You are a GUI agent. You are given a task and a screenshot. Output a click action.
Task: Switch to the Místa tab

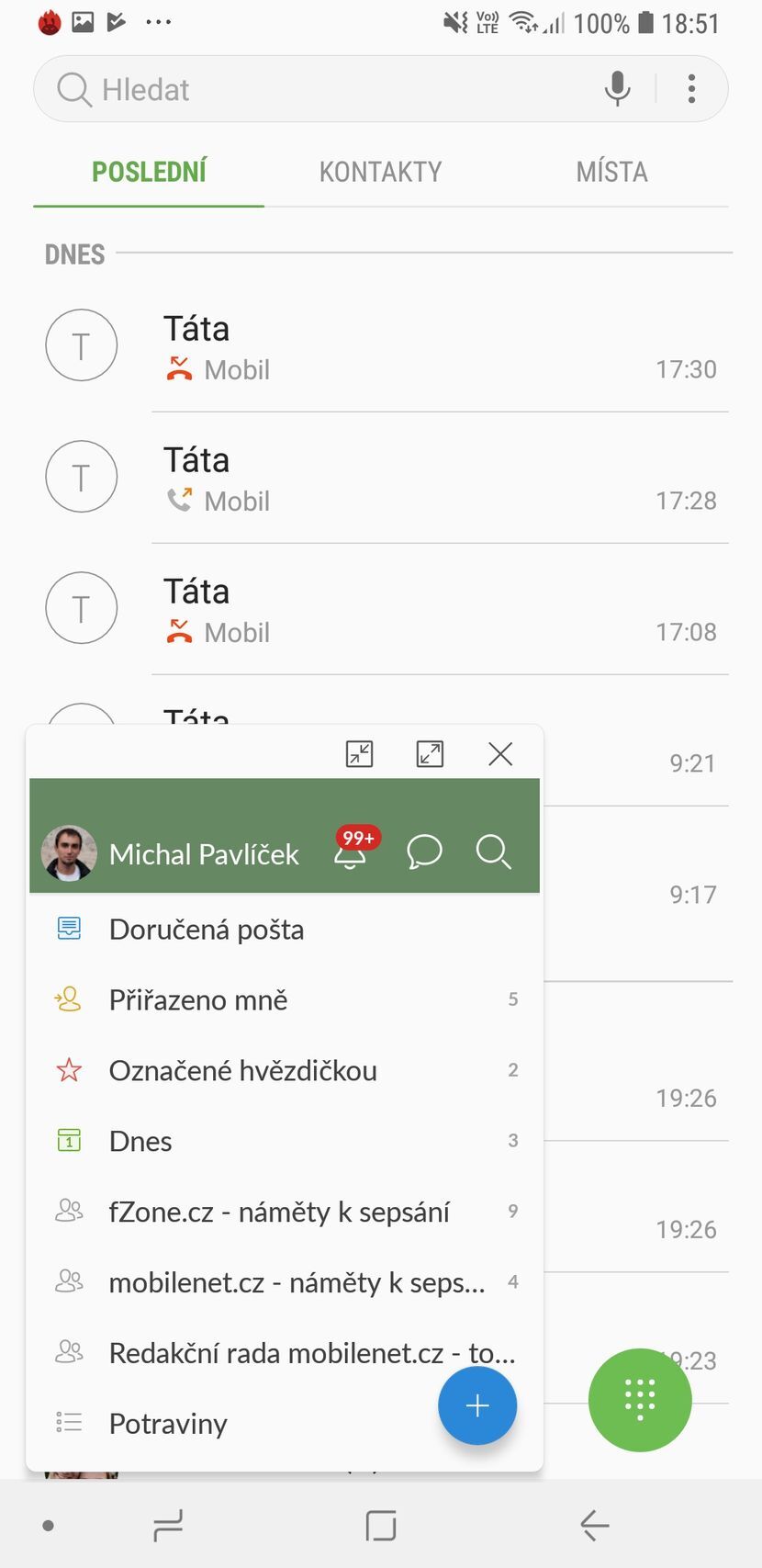[611, 172]
